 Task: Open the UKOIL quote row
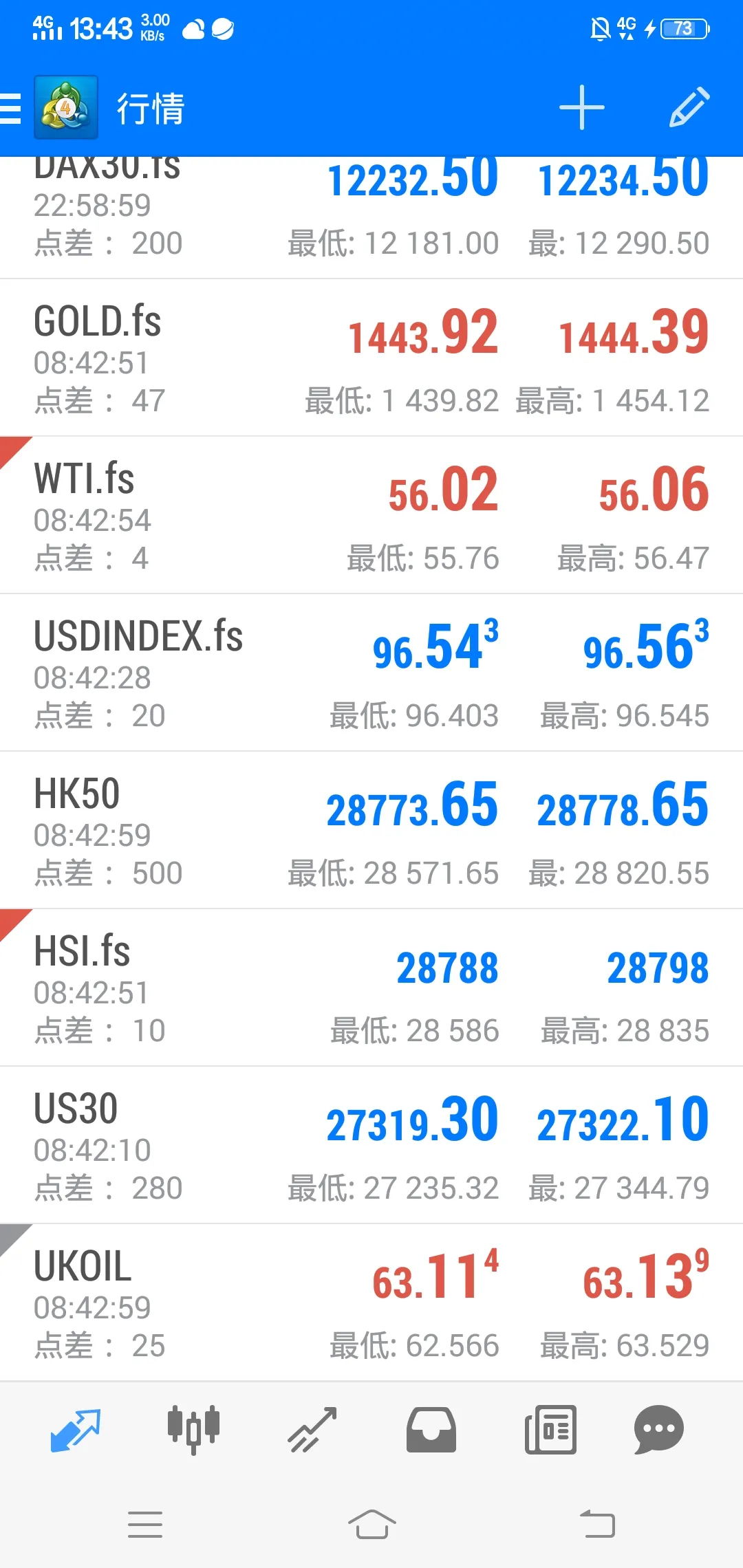371,1303
